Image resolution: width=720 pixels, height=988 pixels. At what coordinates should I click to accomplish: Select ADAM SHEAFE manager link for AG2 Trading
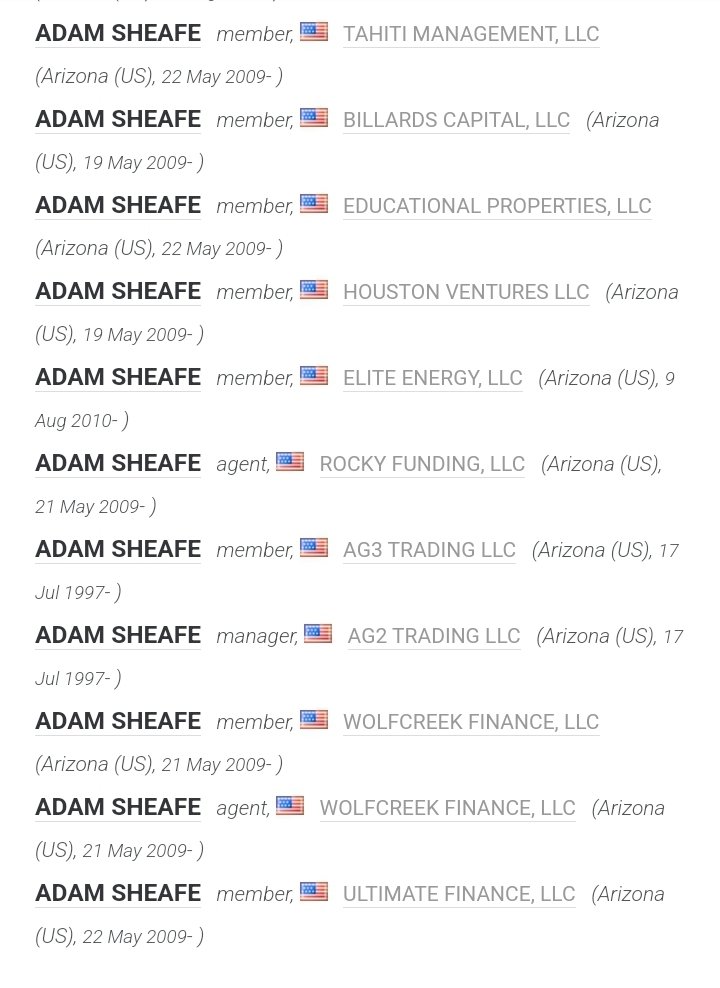pyautogui.click(x=118, y=636)
